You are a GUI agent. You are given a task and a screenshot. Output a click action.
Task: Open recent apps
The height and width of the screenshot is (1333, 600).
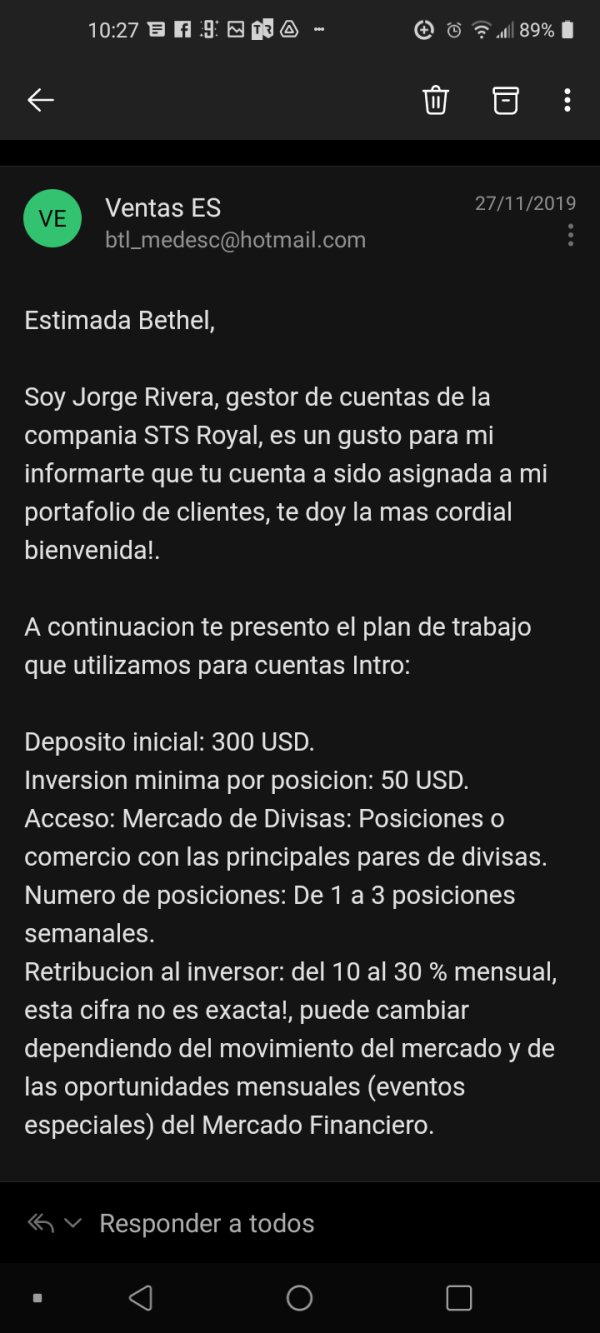point(459,1298)
